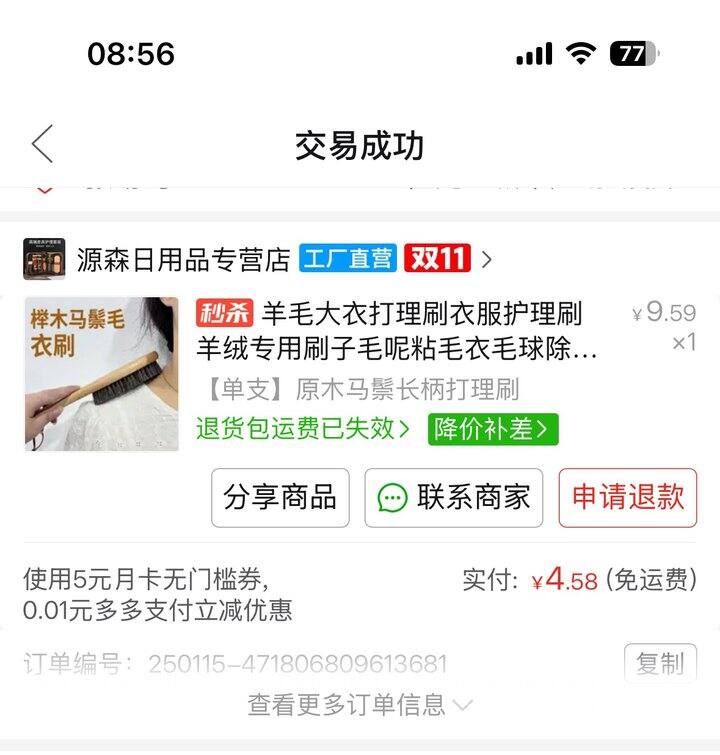Tap 分享商品 button
720x755 pixels.
[280, 497]
